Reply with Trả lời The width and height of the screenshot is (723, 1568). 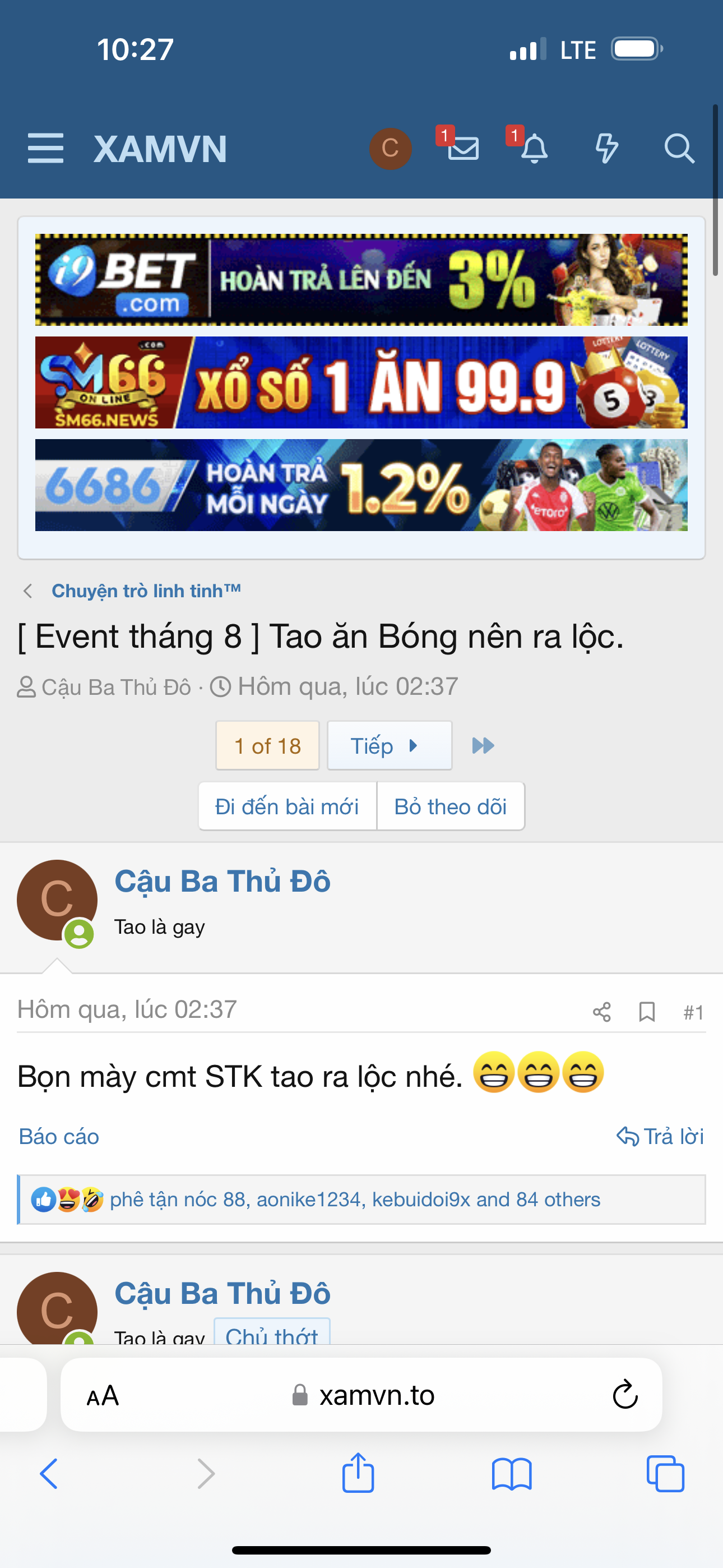(660, 1136)
